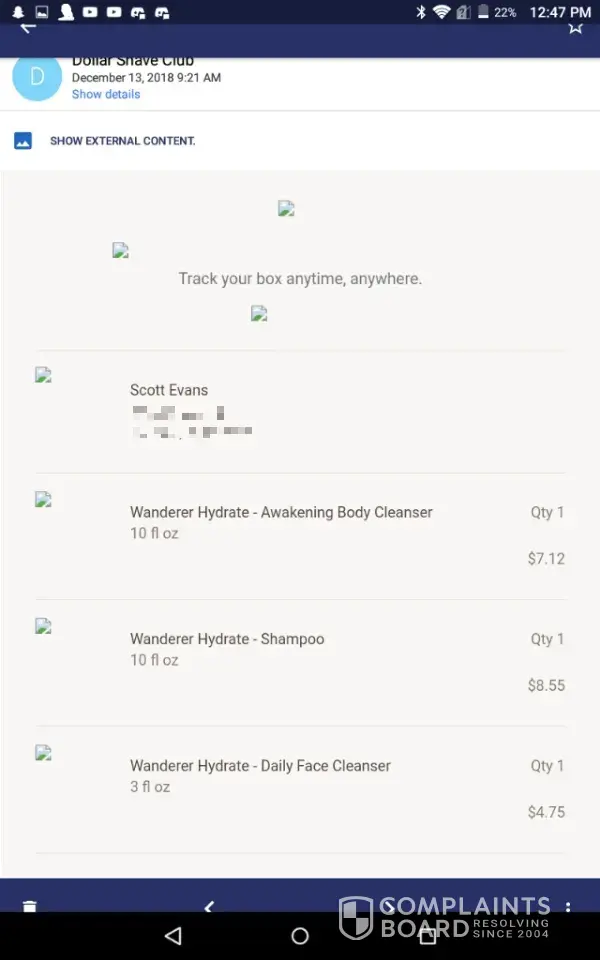Open the overflow menu in bottom toolbar
Screen dimensions: 600x960
coord(568,906)
